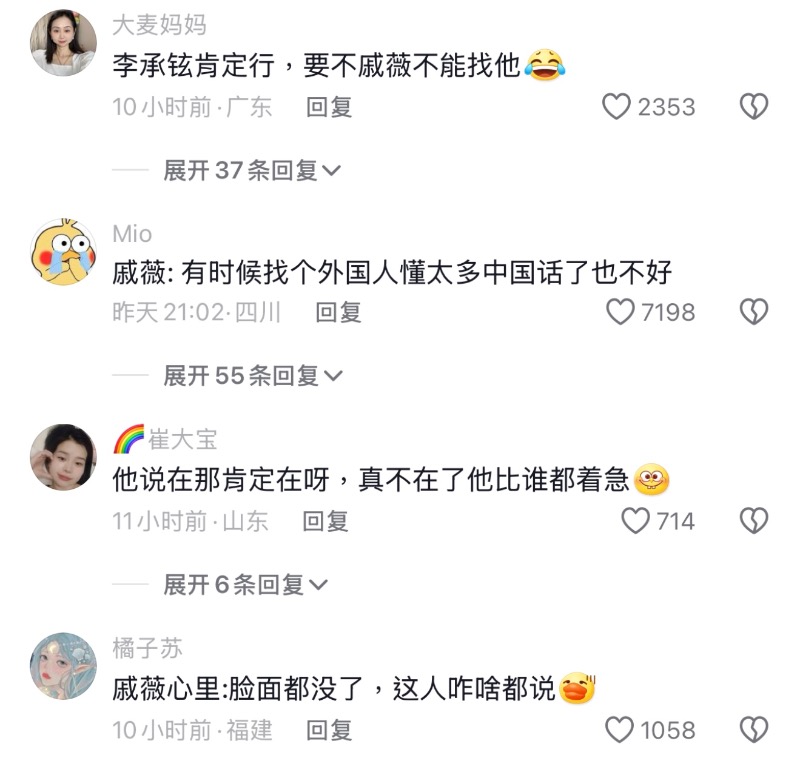Like the comment by 崔大宝
This screenshot has width=800, height=775.
click(x=636, y=521)
